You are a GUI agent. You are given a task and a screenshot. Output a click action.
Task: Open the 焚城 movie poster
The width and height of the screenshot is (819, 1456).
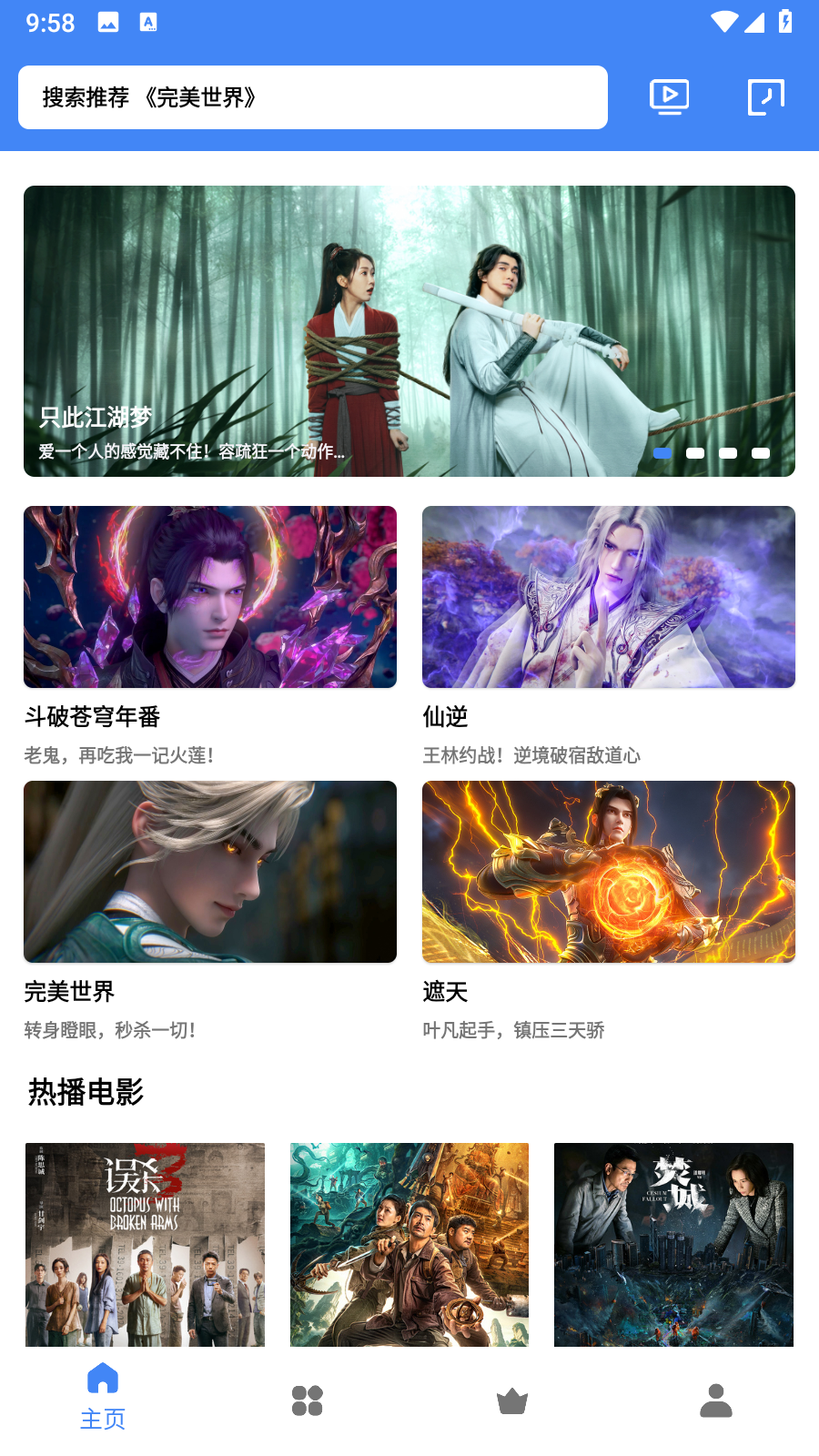coord(673,1244)
